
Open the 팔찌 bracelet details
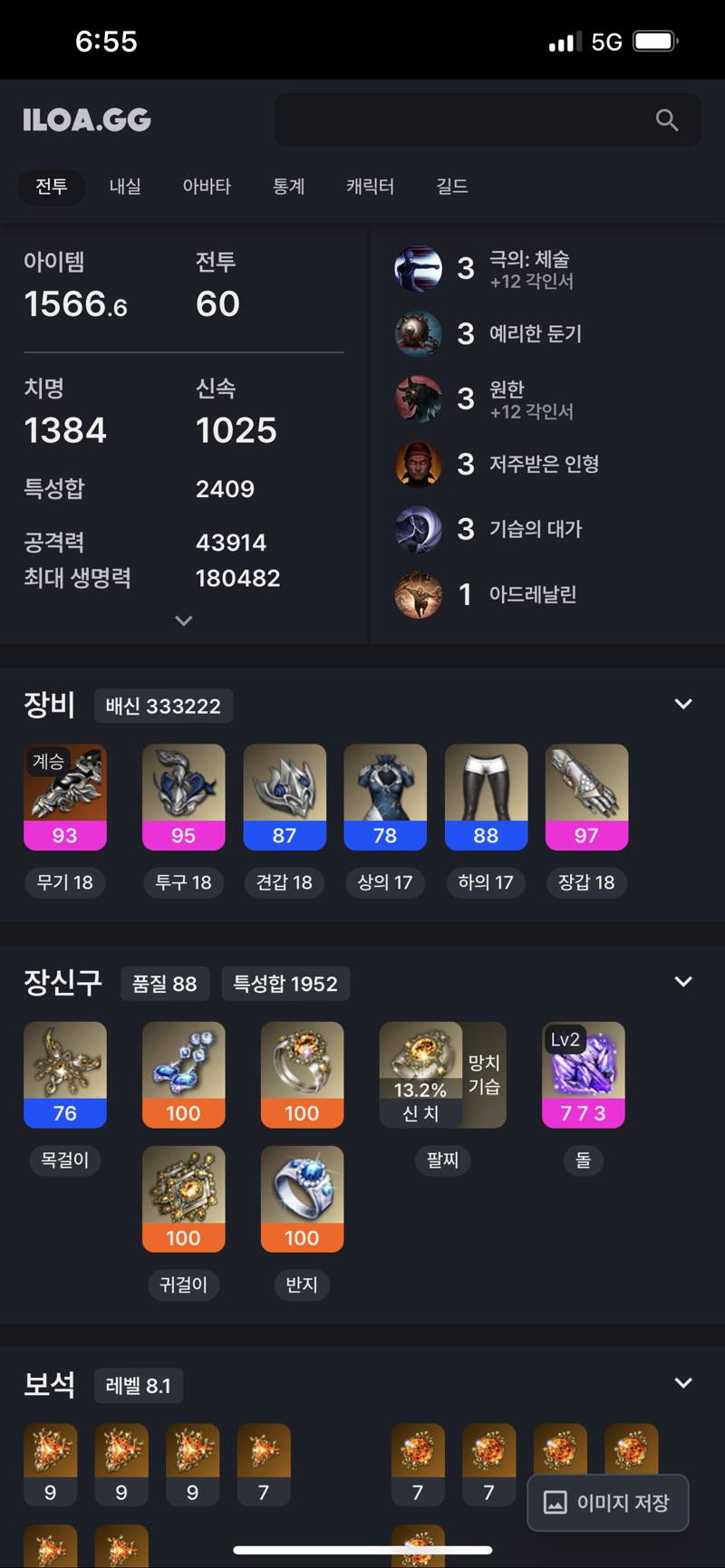pyautogui.click(x=442, y=1075)
